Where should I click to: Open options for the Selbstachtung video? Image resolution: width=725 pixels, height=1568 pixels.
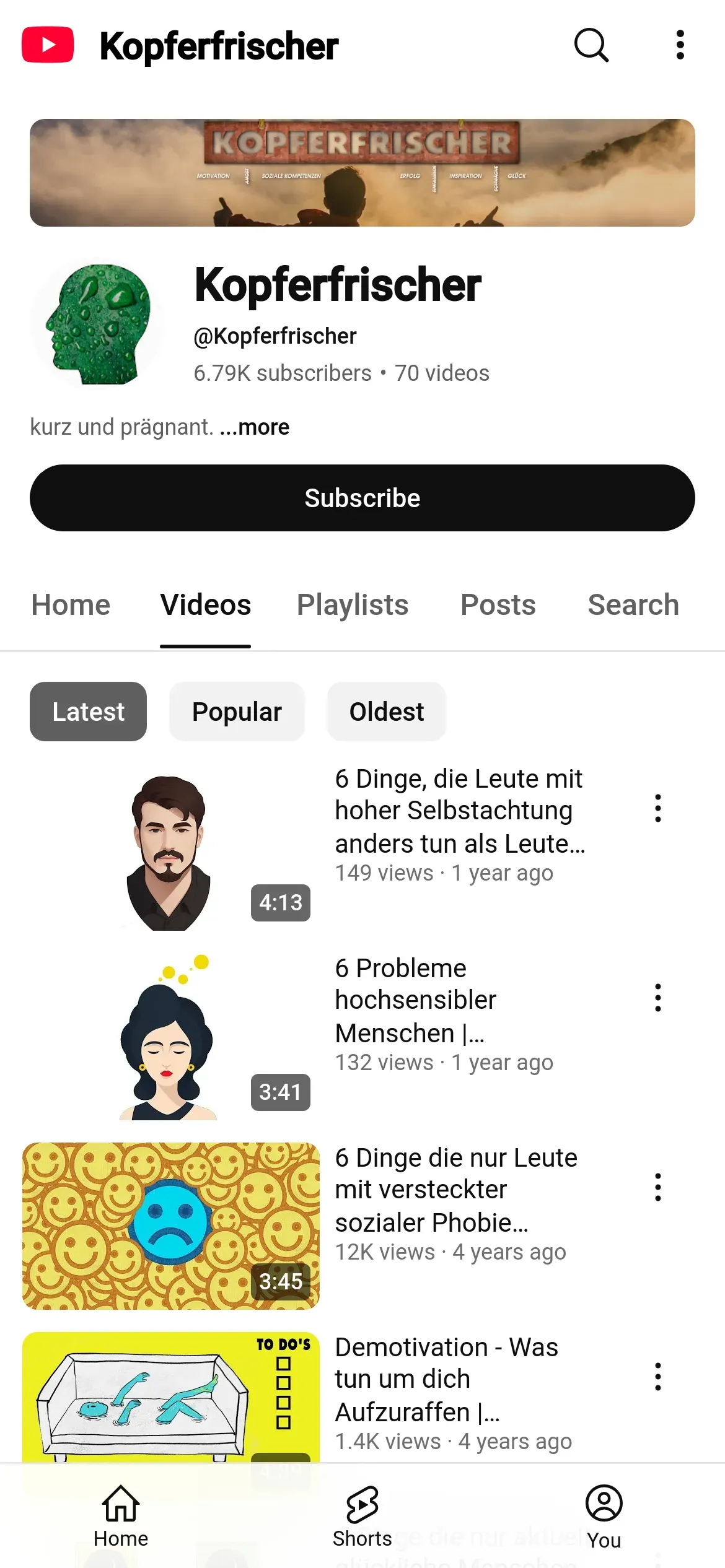click(x=657, y=808)
